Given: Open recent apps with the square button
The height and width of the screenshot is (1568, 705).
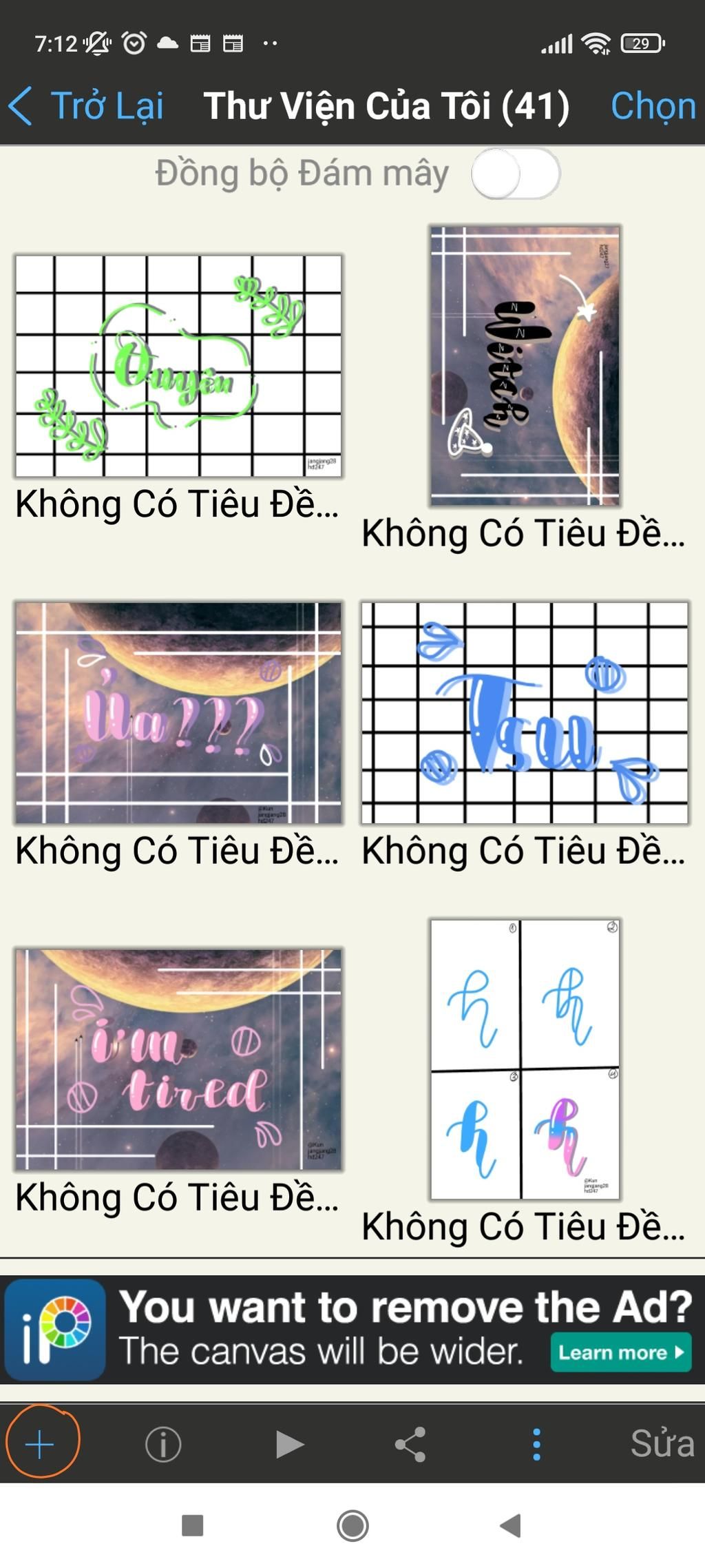Looking at the screenshot, I should (x=192, y=1525).
